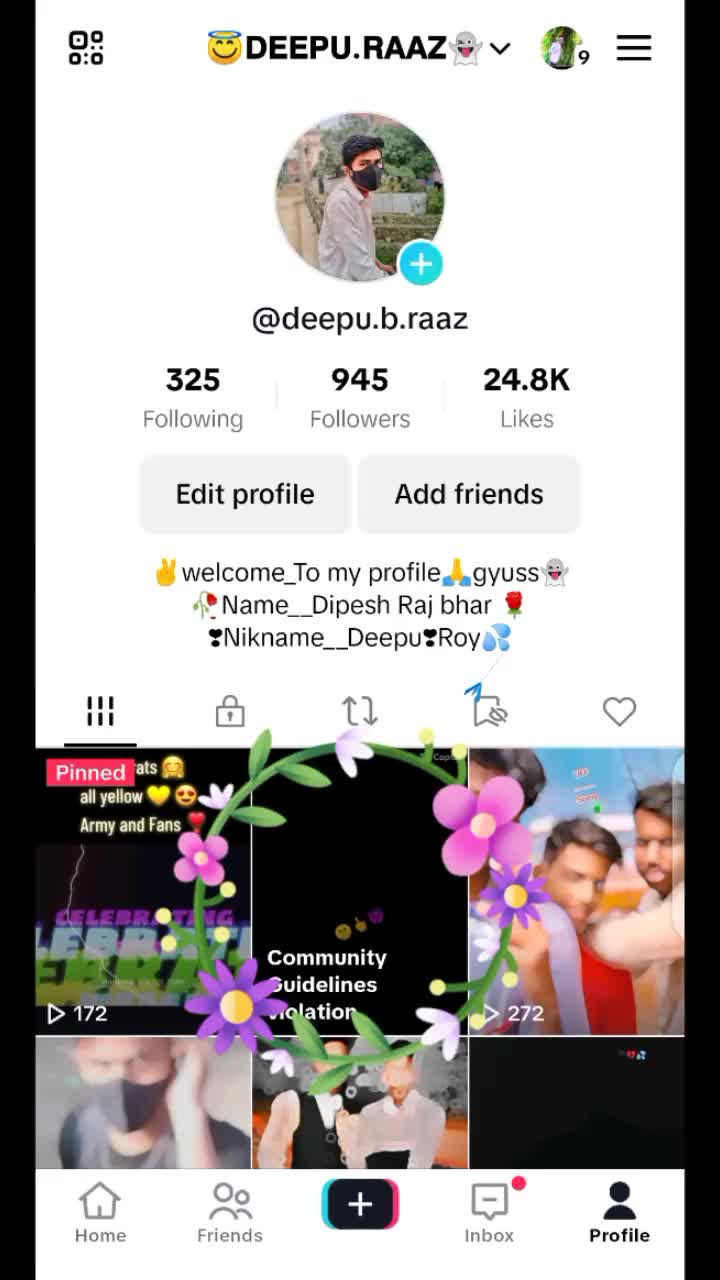Tap Add friends button
The width and height of the screenshot is (720, 1280).
pos(469,494)
